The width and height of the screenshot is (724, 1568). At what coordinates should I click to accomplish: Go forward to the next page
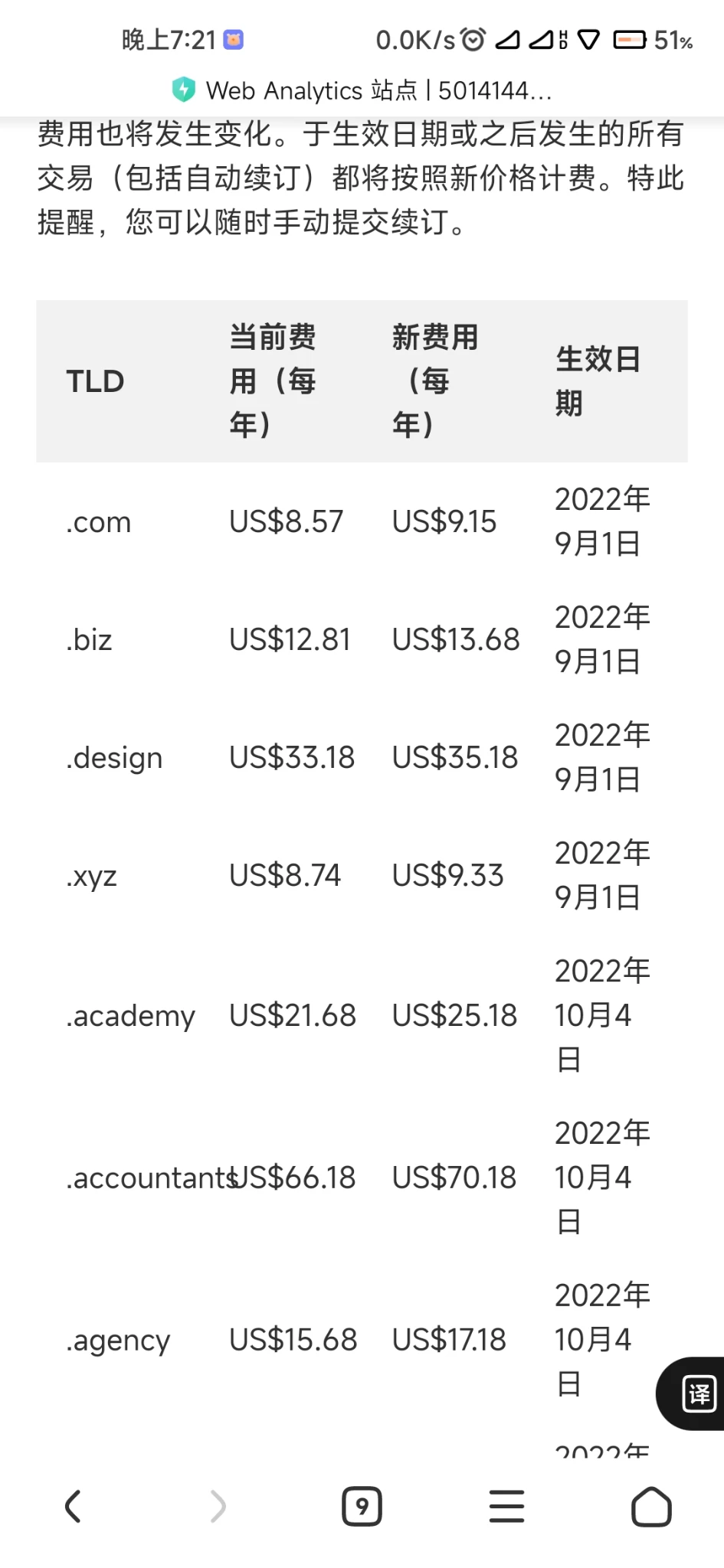(x=218, y=1507)
